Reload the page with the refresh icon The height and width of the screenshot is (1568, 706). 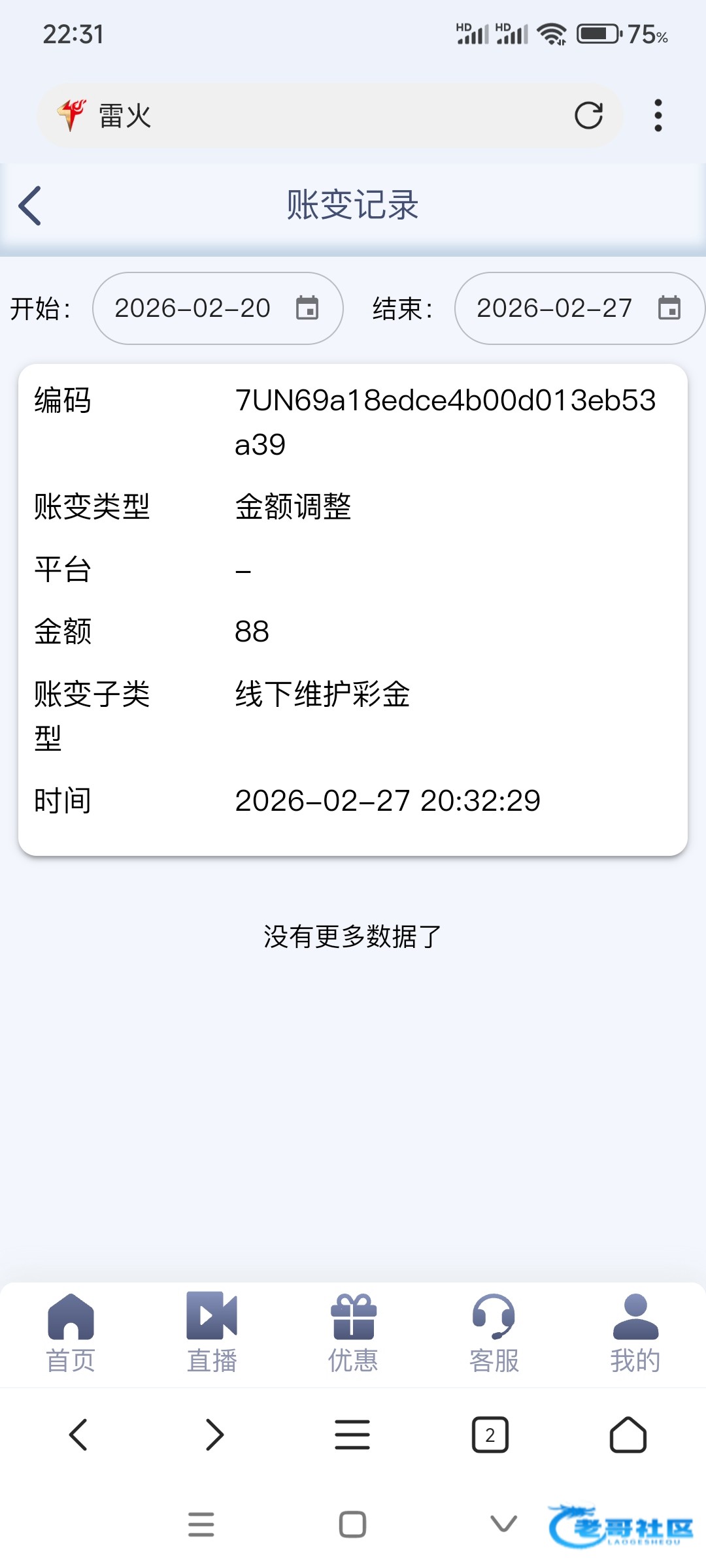(x=588, y=116)
